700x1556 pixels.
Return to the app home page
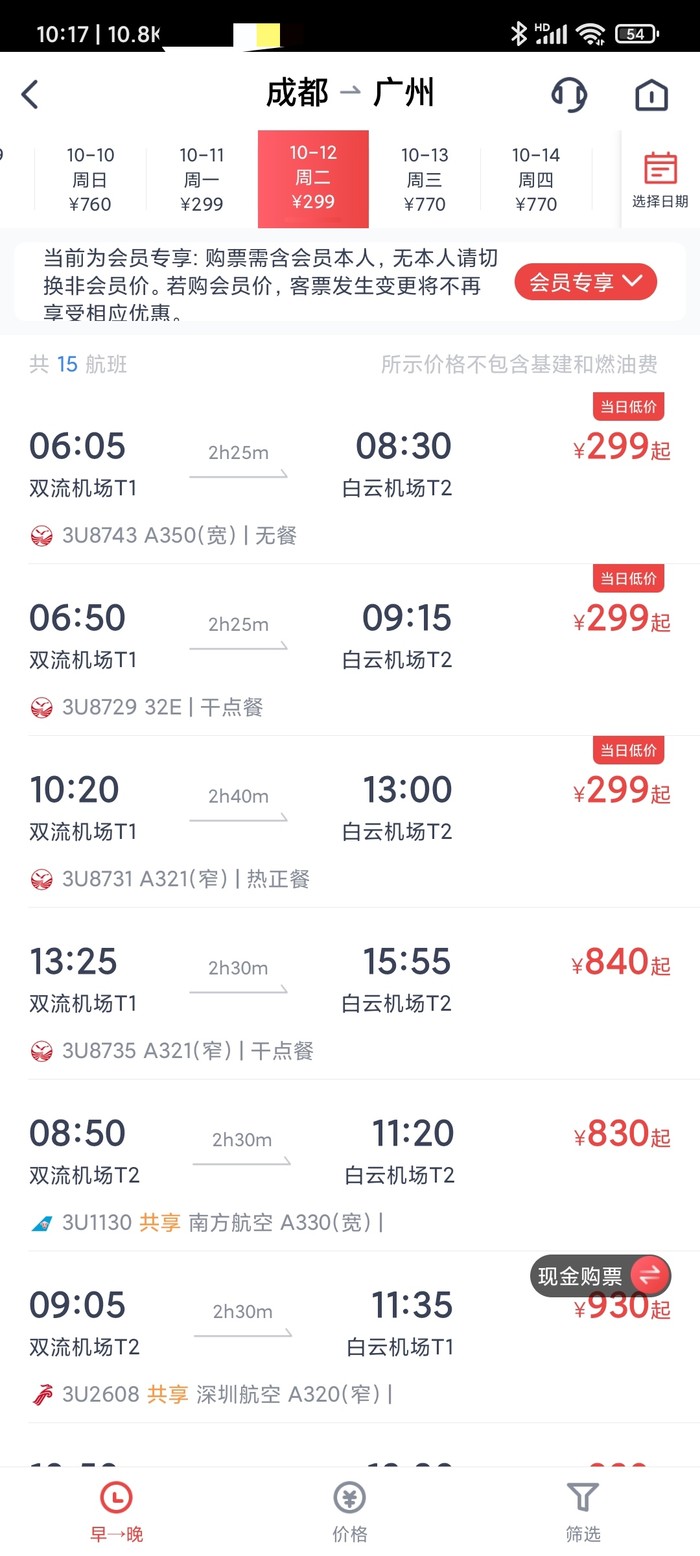click(x=651, y=95)
